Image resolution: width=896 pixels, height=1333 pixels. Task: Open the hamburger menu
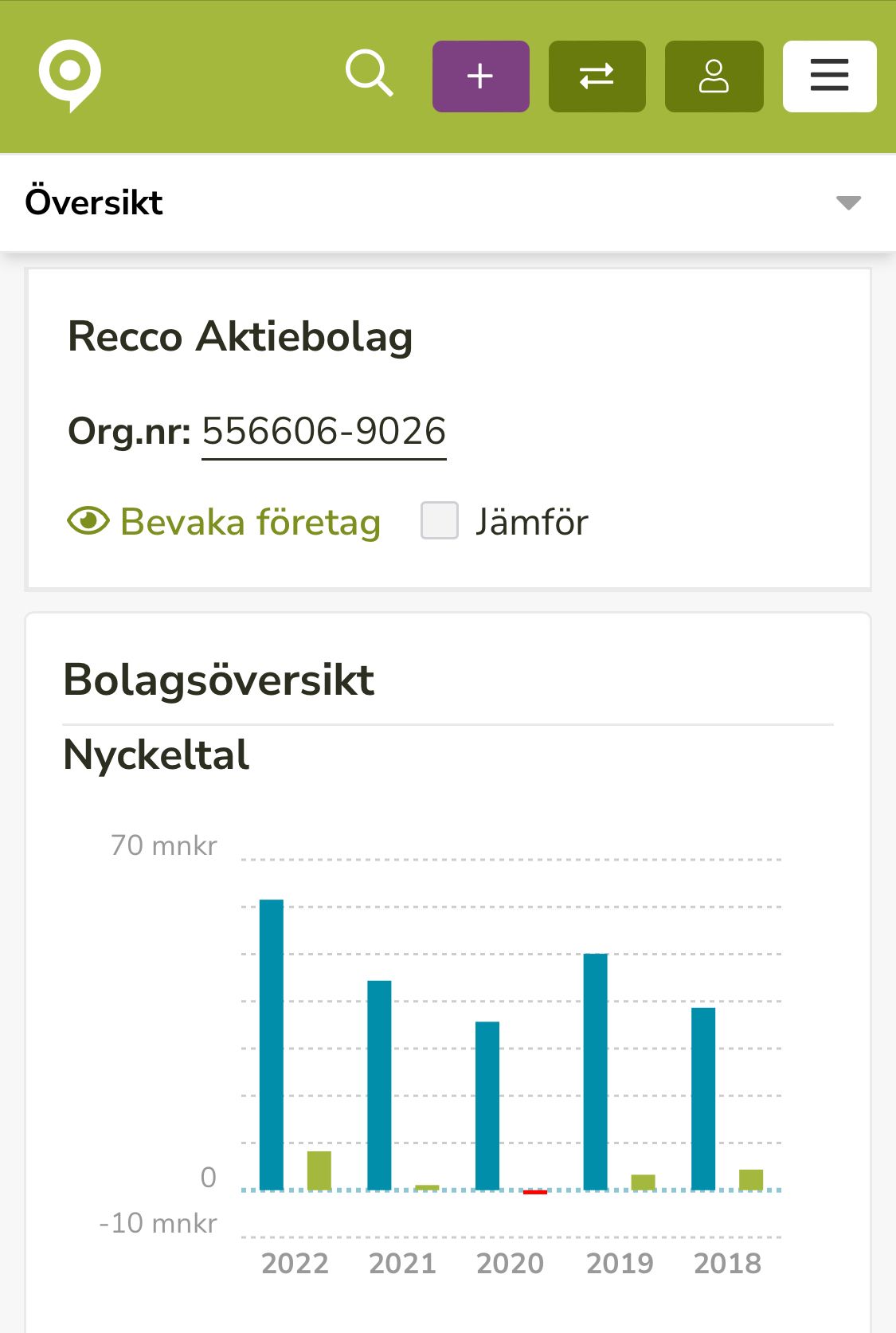tap(829, 76)
